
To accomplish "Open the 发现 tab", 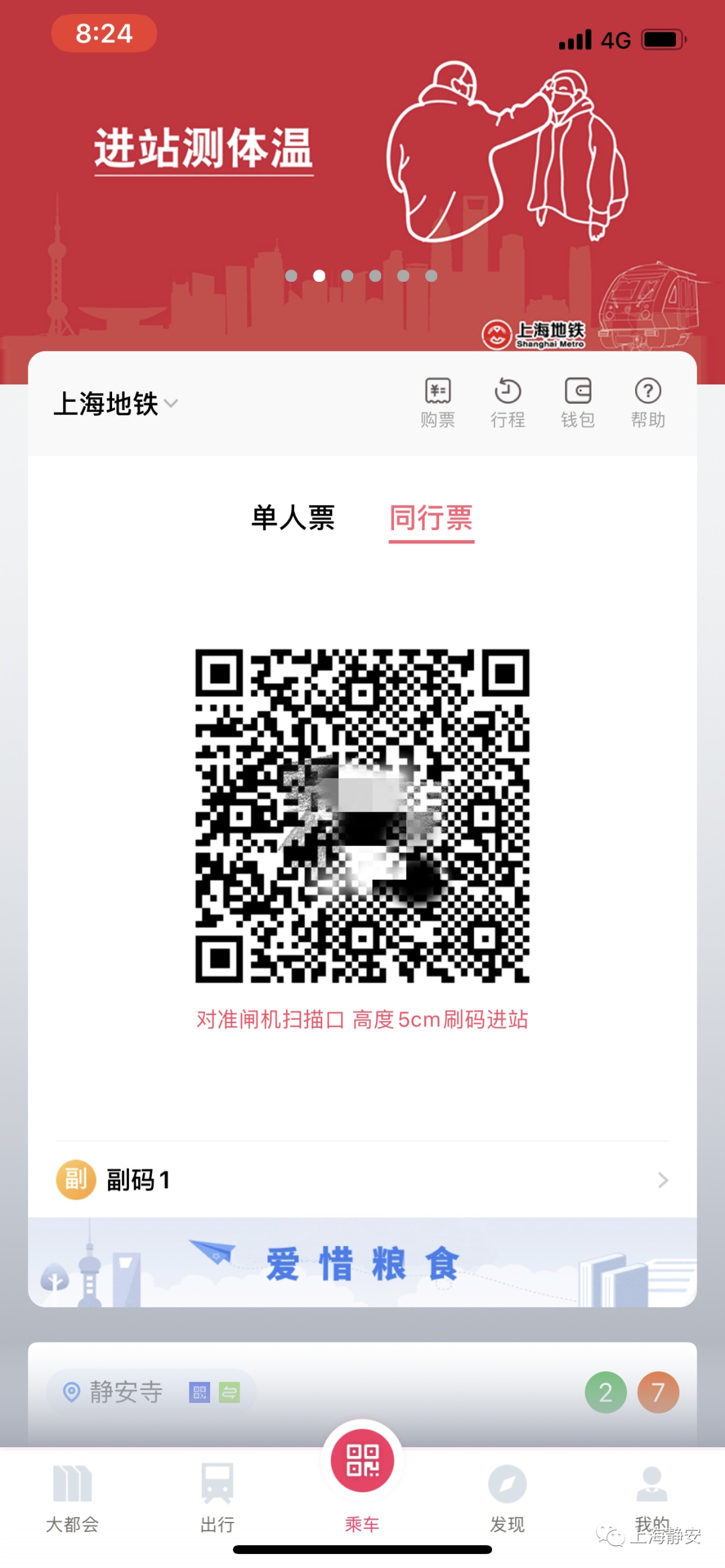I will coord(507,1495).
